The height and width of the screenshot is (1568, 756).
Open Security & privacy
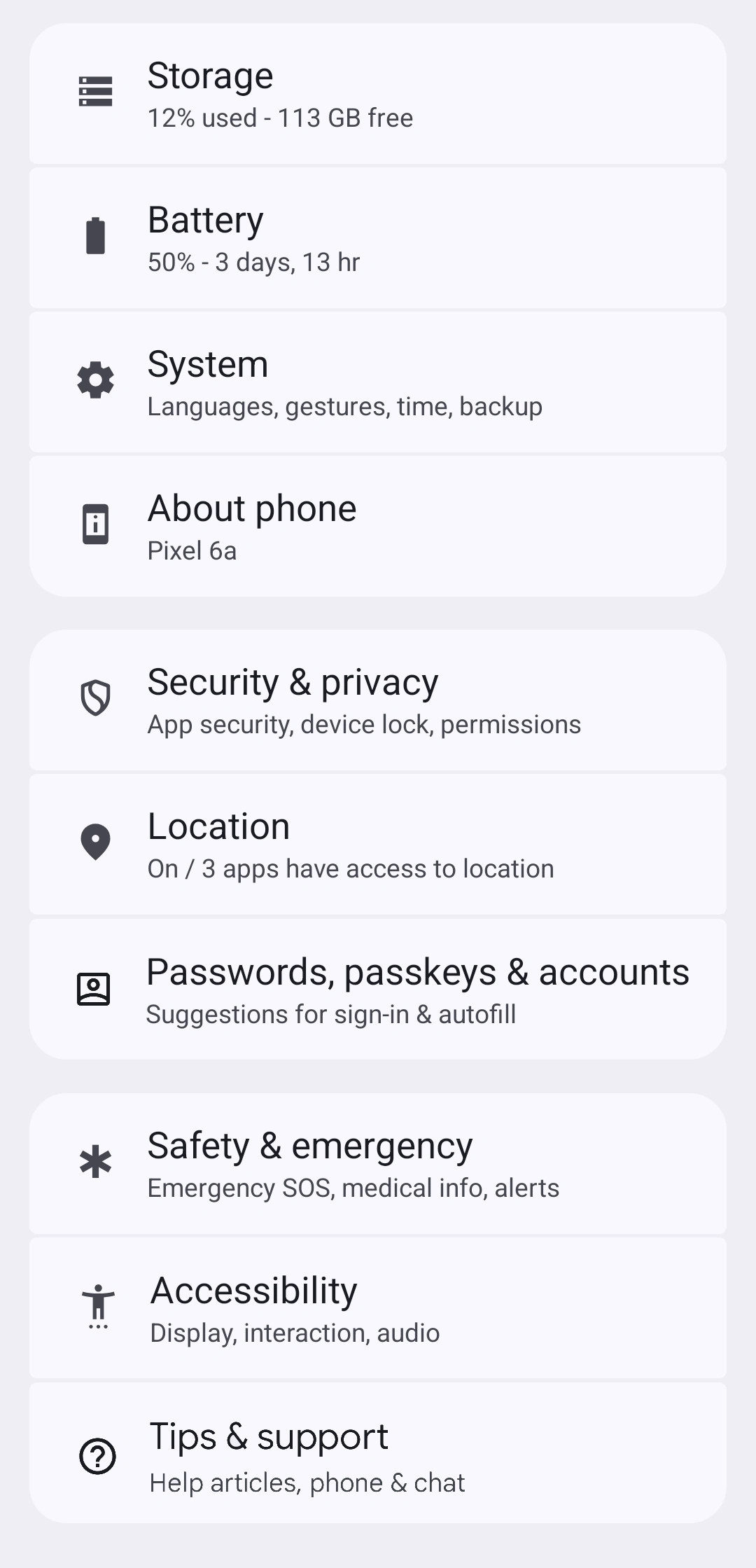tap(378, 700)
